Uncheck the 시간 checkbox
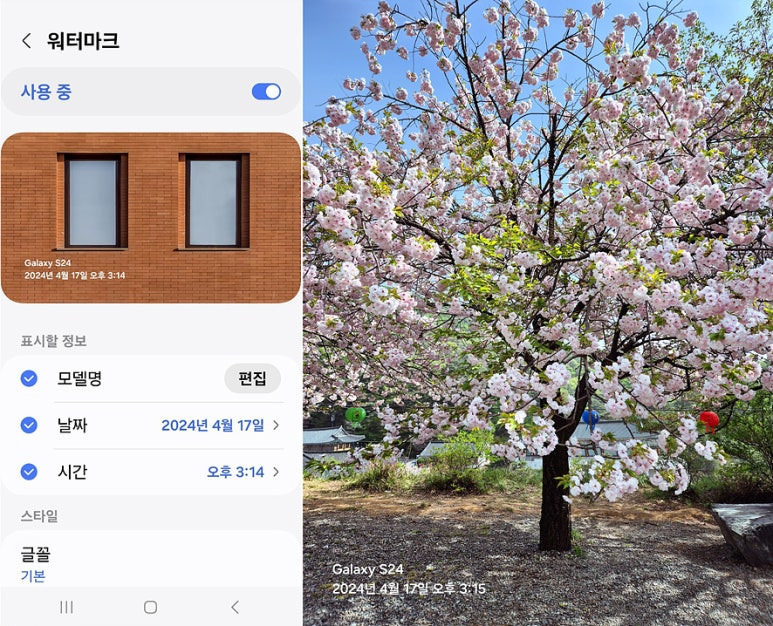The image size is (773, 626). click(29, 472)
